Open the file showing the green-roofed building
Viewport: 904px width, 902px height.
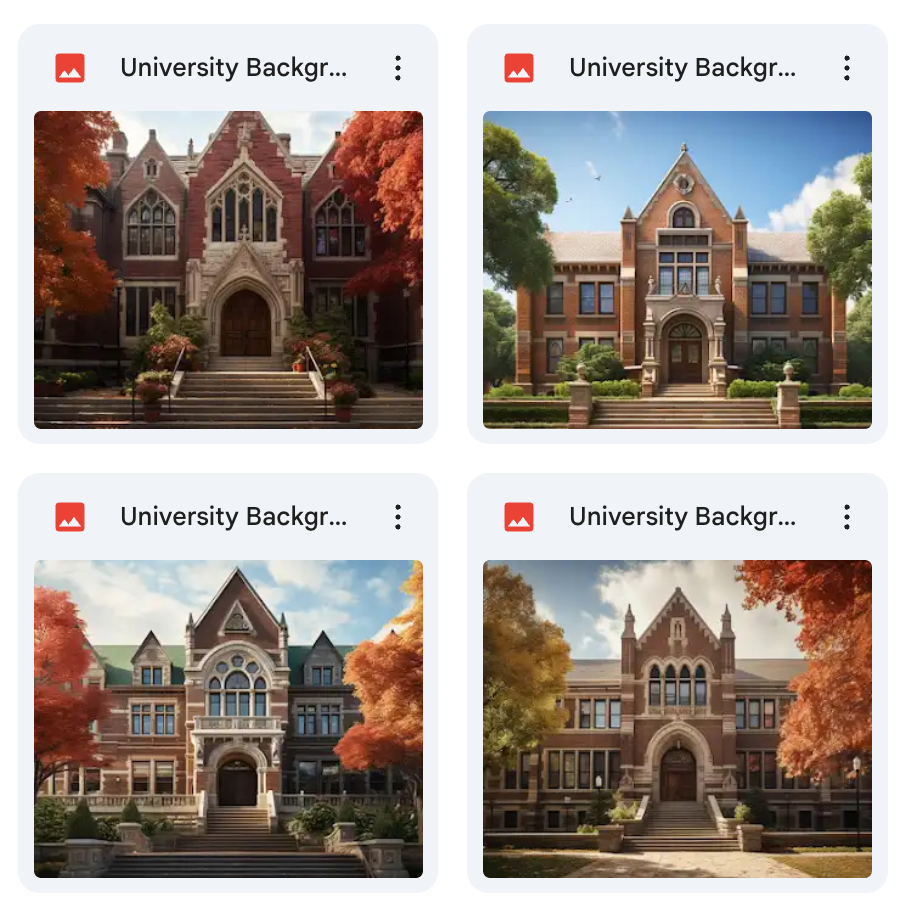tap(228, 718)
